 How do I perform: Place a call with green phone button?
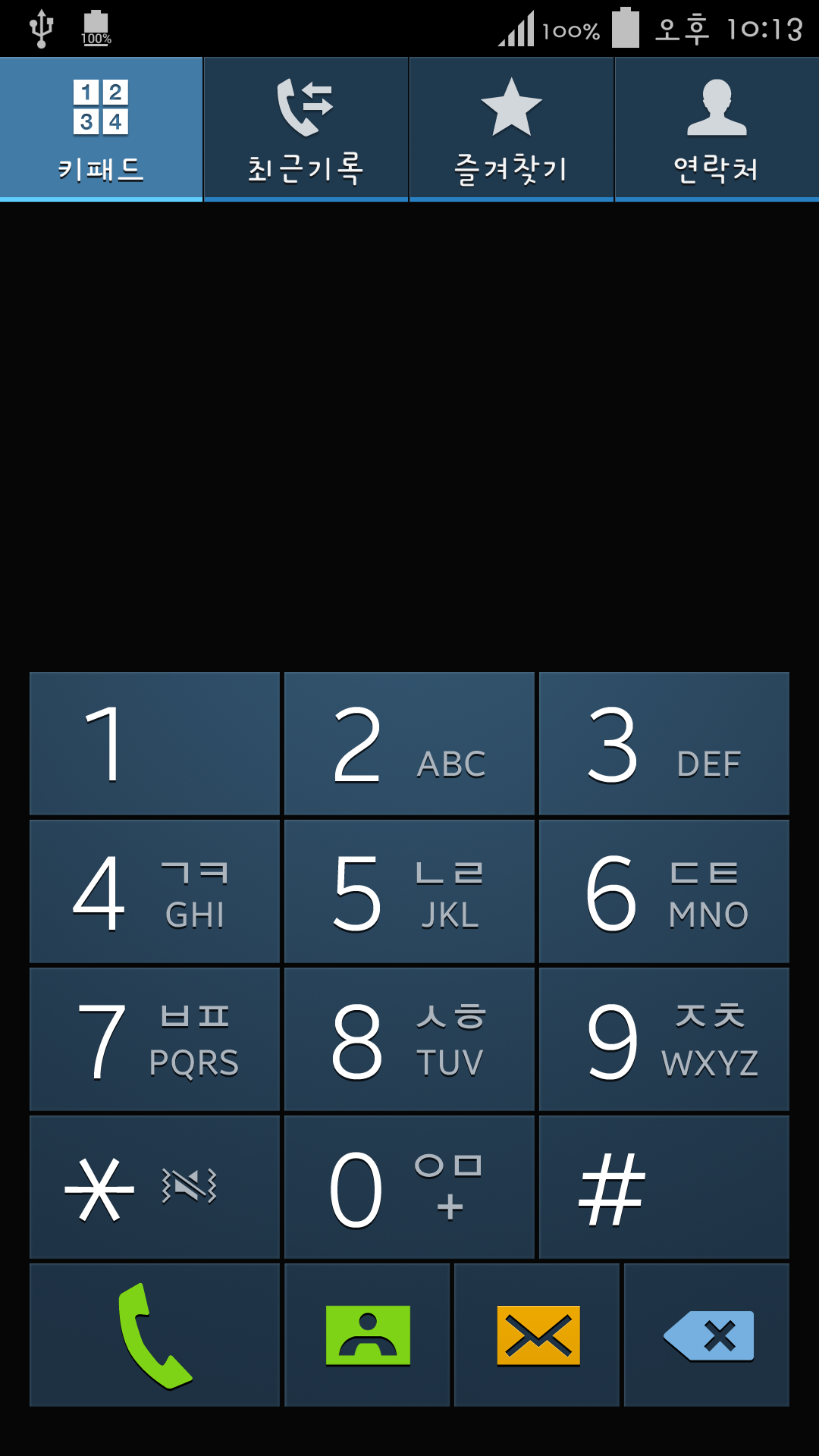155,1335
